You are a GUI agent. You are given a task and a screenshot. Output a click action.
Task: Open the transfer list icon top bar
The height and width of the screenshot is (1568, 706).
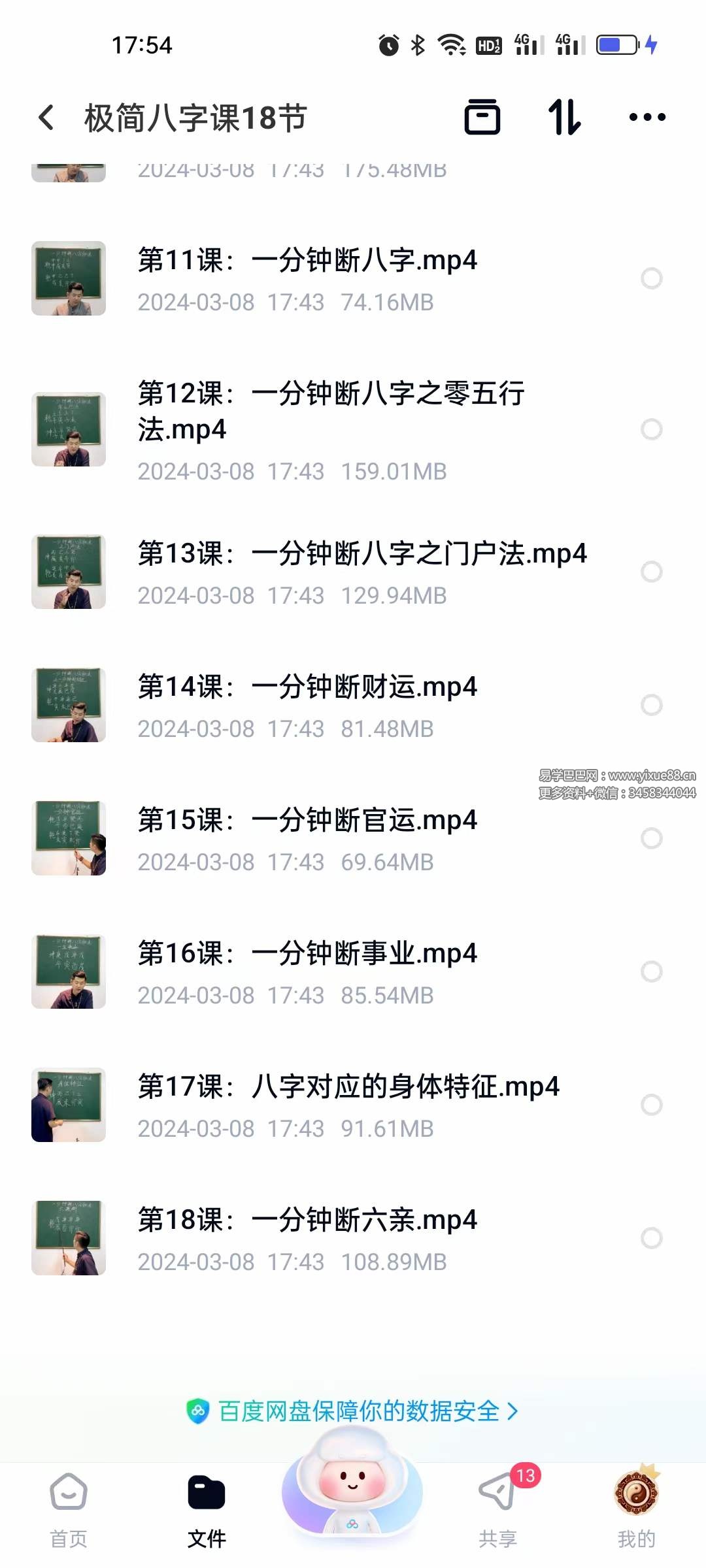coord(483,116)
